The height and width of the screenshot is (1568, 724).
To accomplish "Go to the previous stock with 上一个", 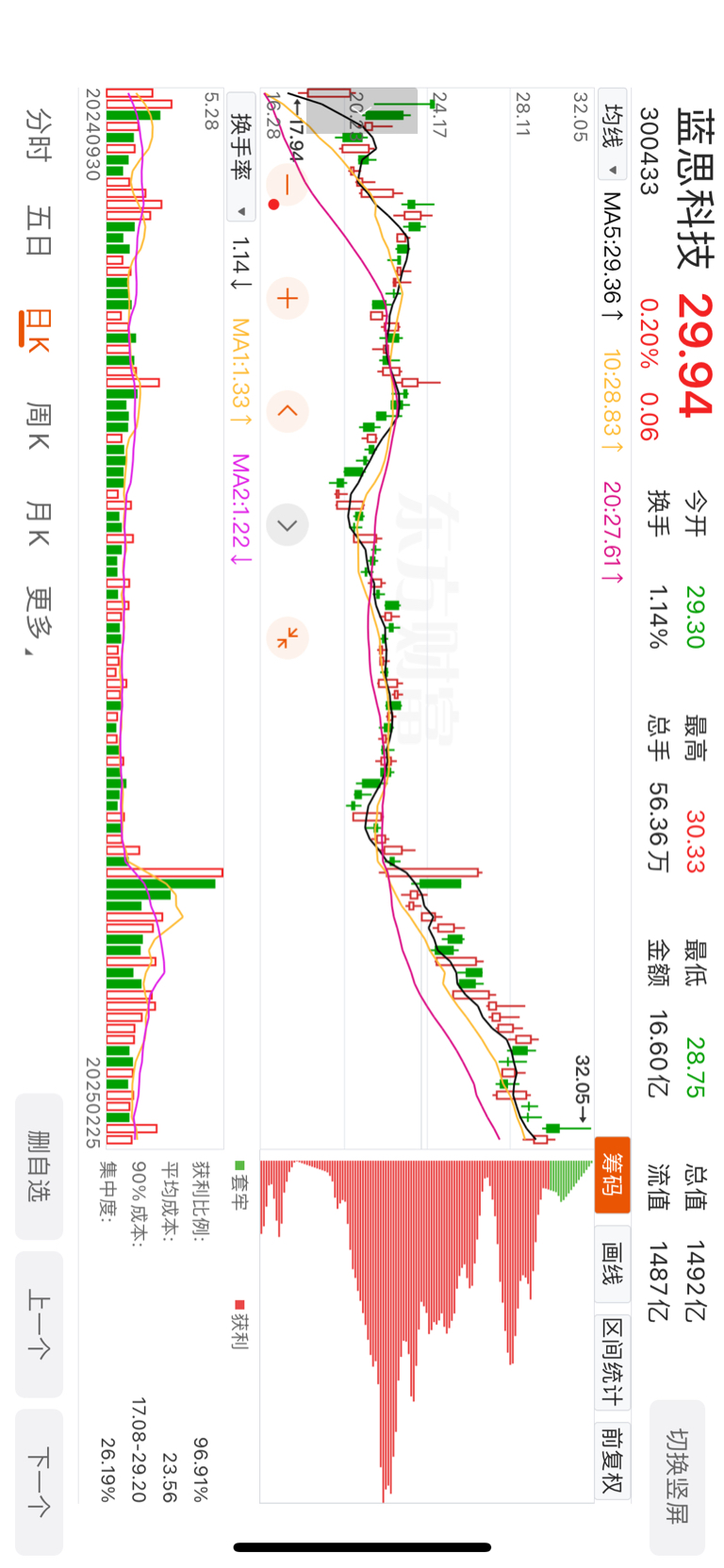I will (39, 1324).
